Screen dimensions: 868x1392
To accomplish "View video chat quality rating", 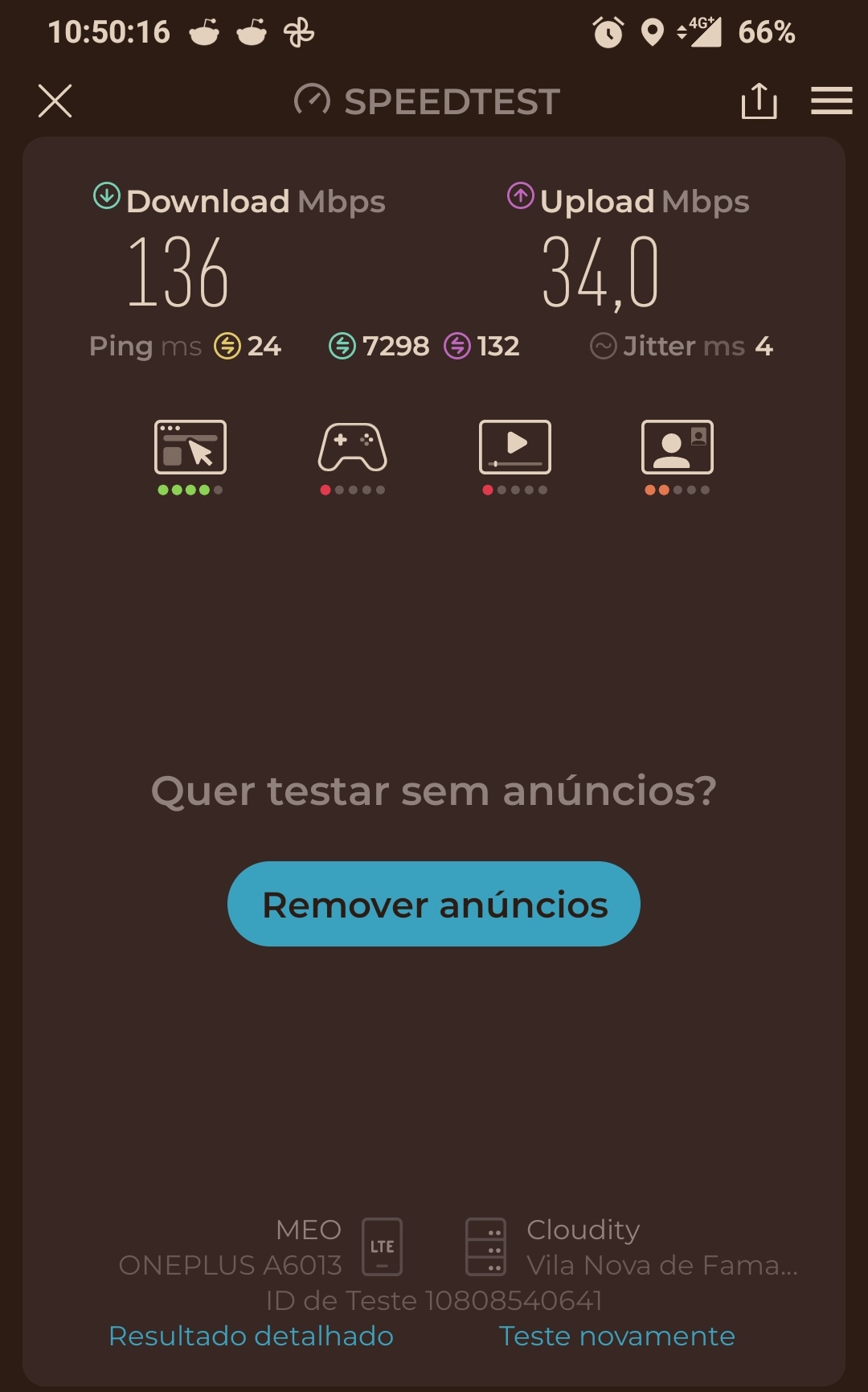I will pyautogui.click(x=678, y=457).
